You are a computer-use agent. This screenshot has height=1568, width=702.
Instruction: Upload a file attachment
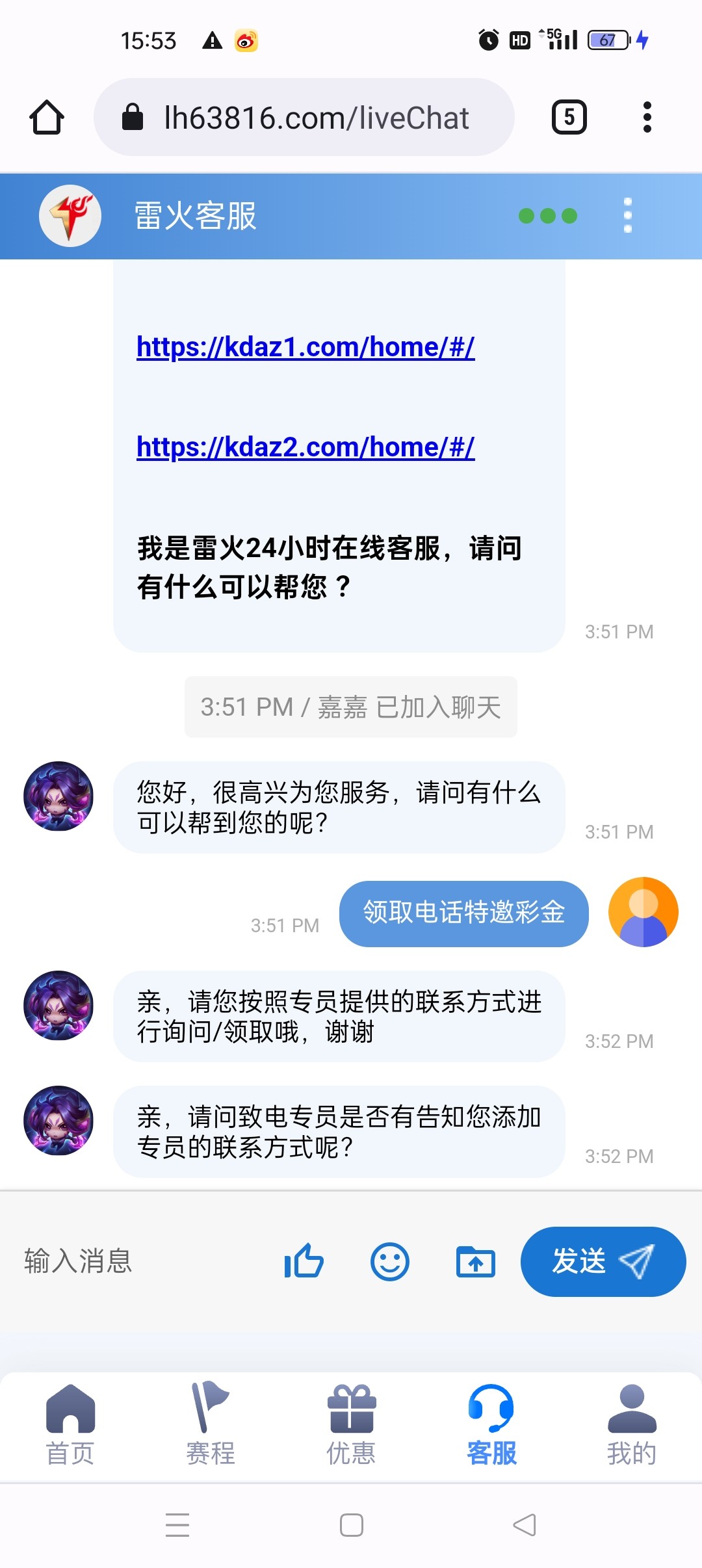tap(475, 1262)
